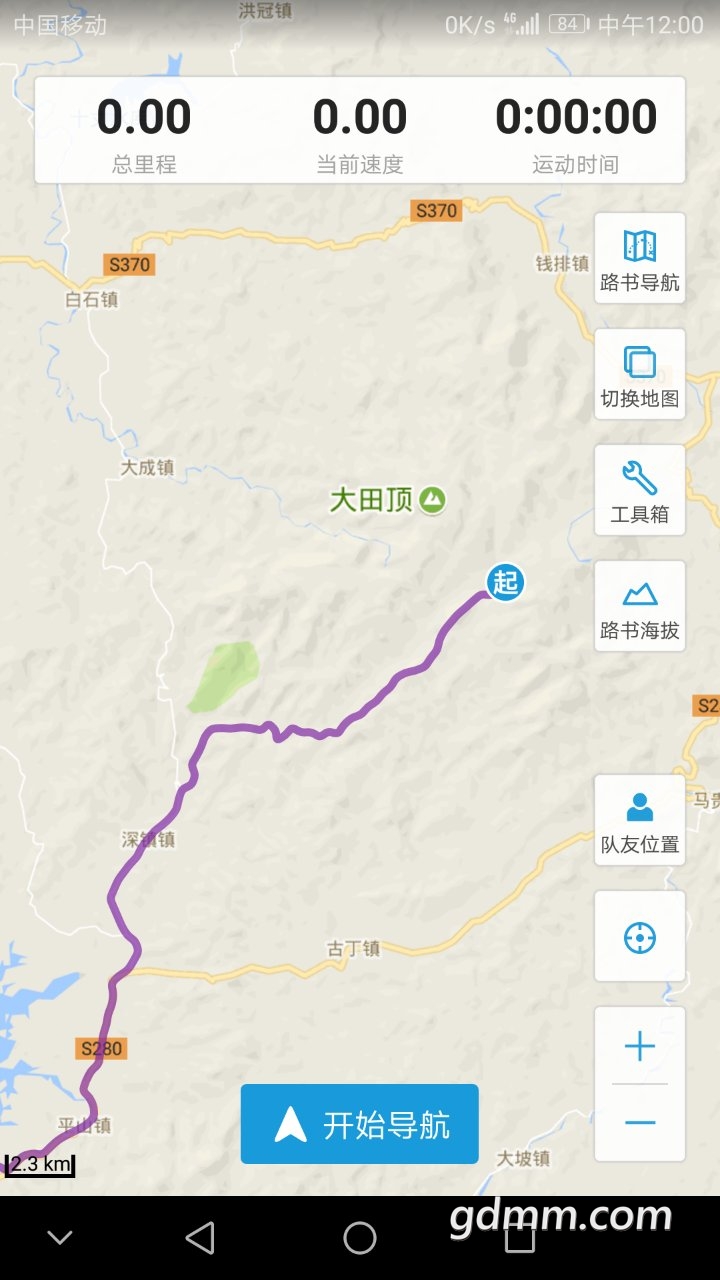Tap 切换地图 to switch map type

640,374
